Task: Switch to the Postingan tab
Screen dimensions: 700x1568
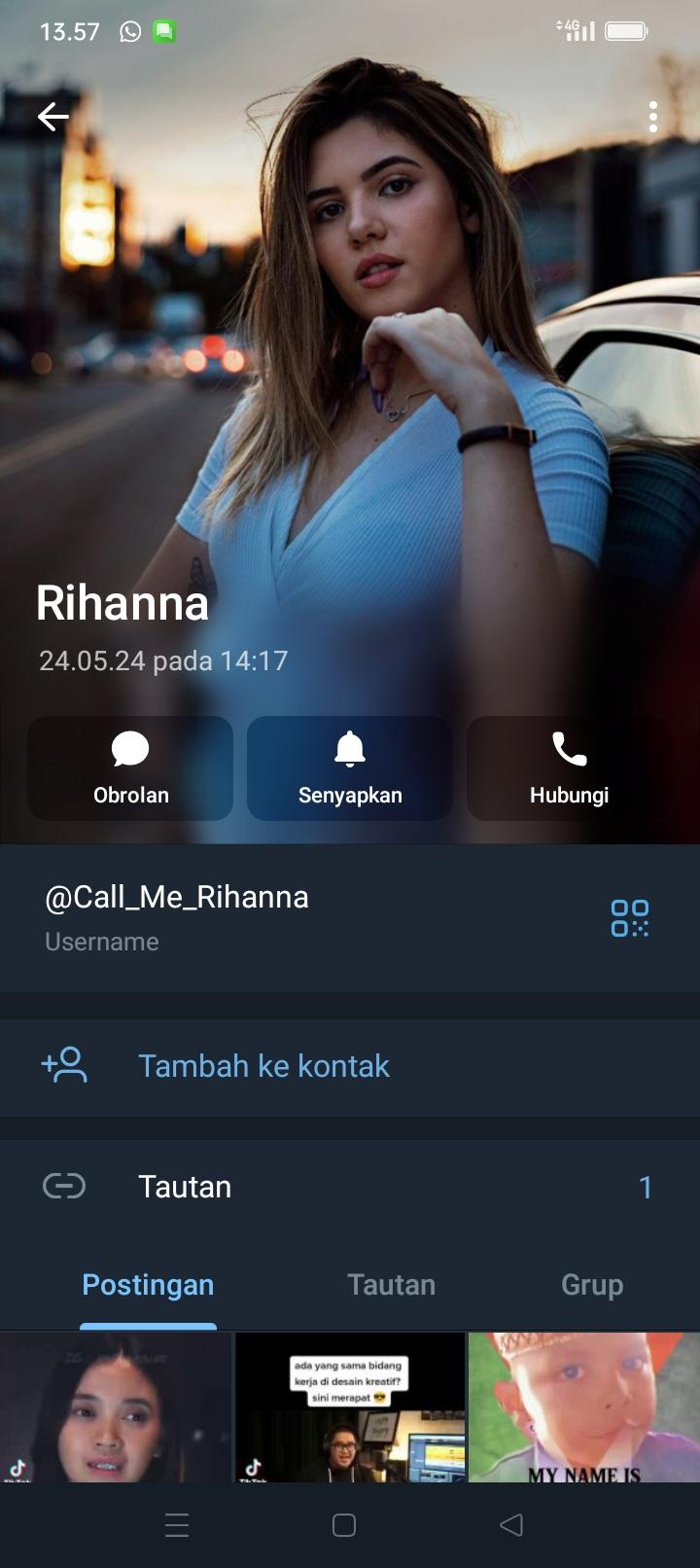Action: click(x=148, y=1285)
